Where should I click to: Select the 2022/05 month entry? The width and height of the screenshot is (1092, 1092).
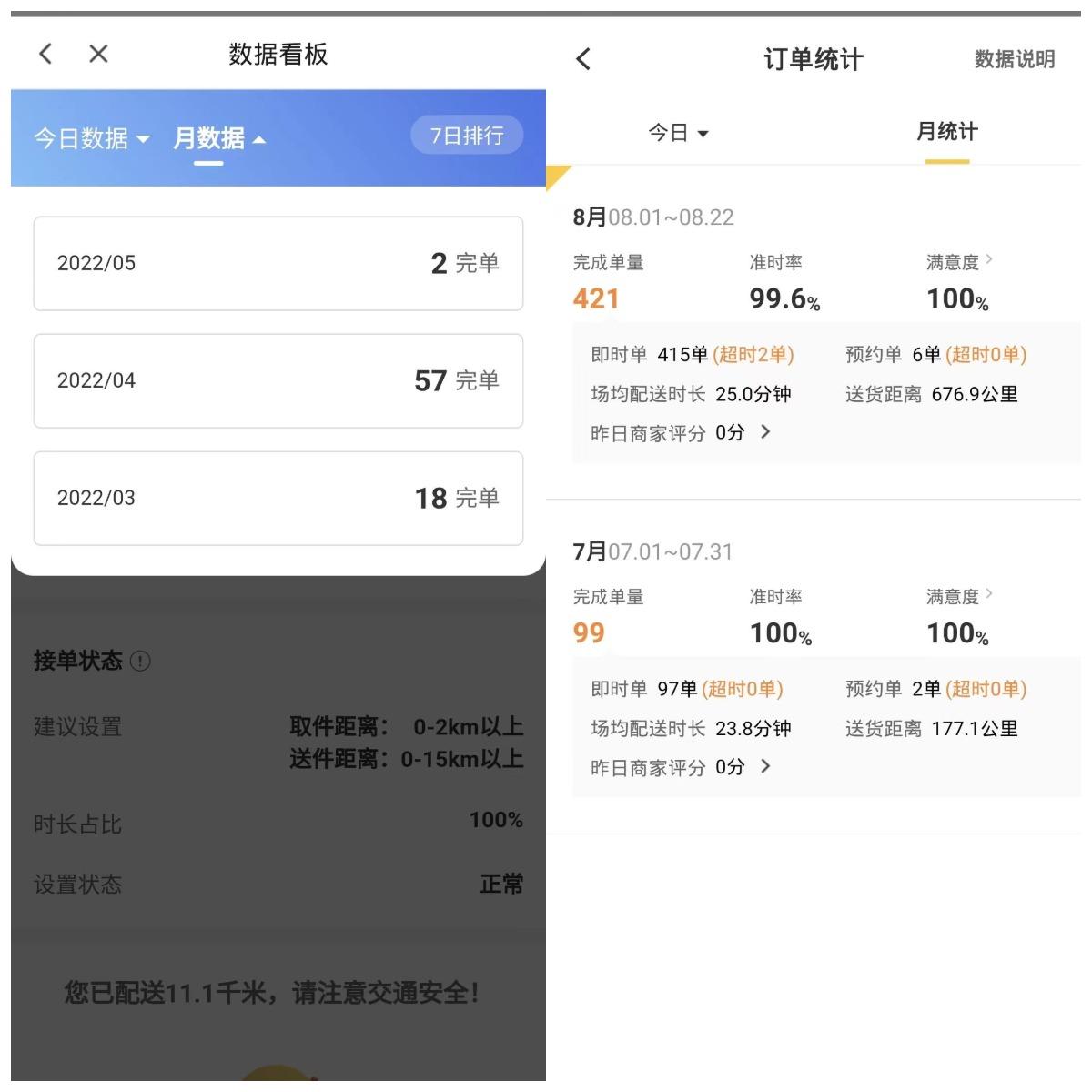pos(278,263)
